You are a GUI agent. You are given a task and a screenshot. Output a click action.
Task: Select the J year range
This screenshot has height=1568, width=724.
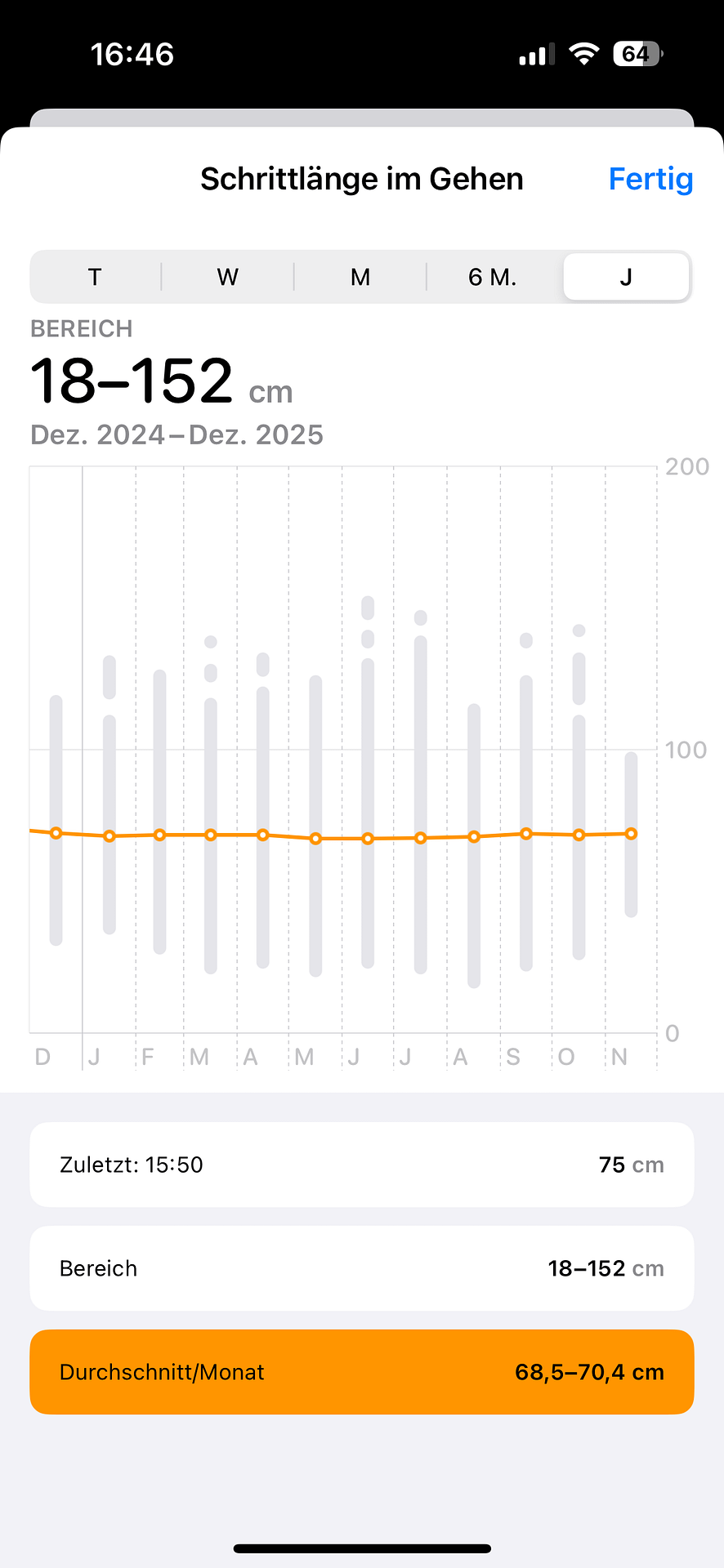pyautogui.click(x=626, y=277)
